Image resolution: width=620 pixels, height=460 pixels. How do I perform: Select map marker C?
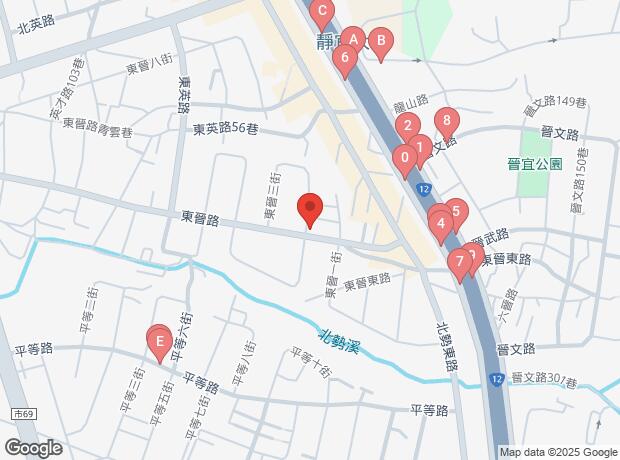click(x=321, y=12)
